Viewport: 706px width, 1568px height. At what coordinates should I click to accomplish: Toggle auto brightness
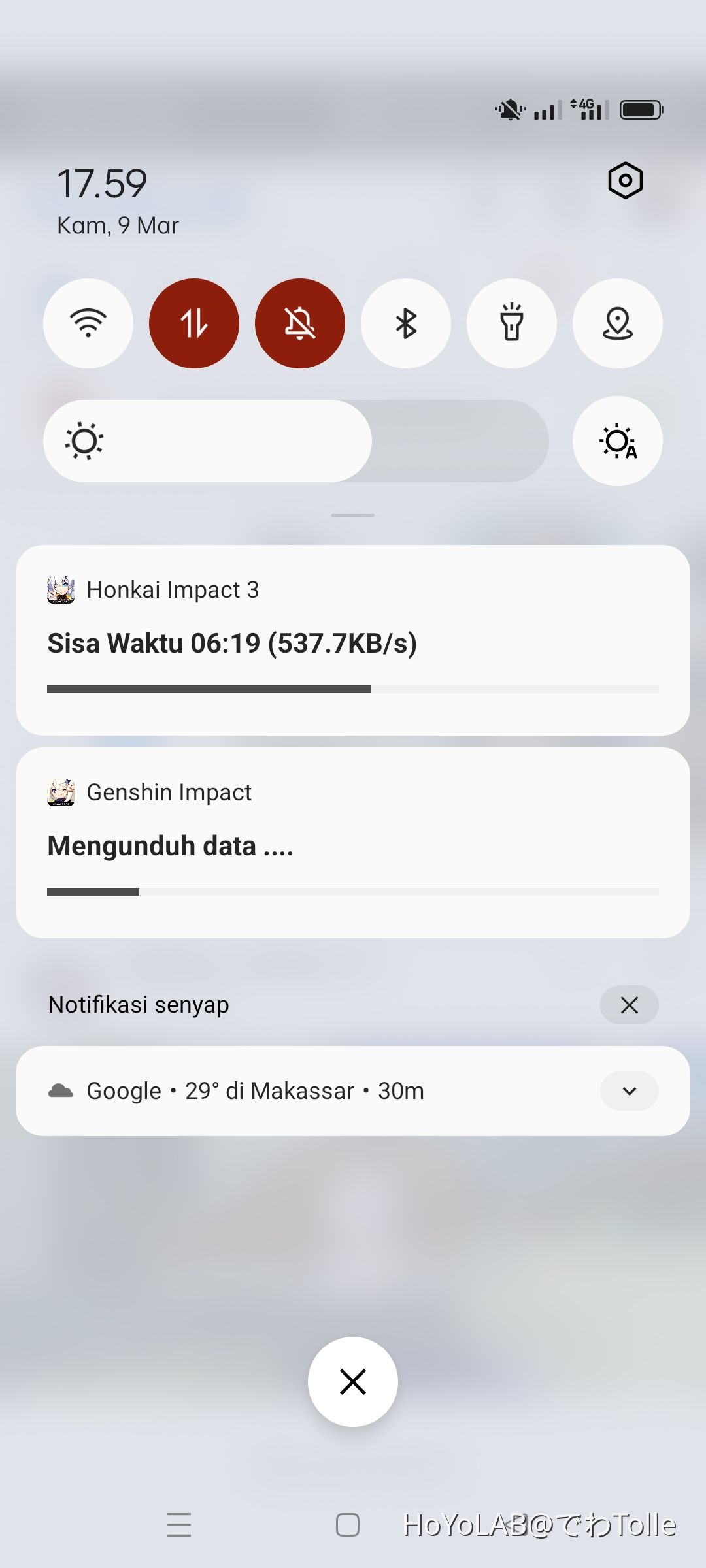[618, 441]
